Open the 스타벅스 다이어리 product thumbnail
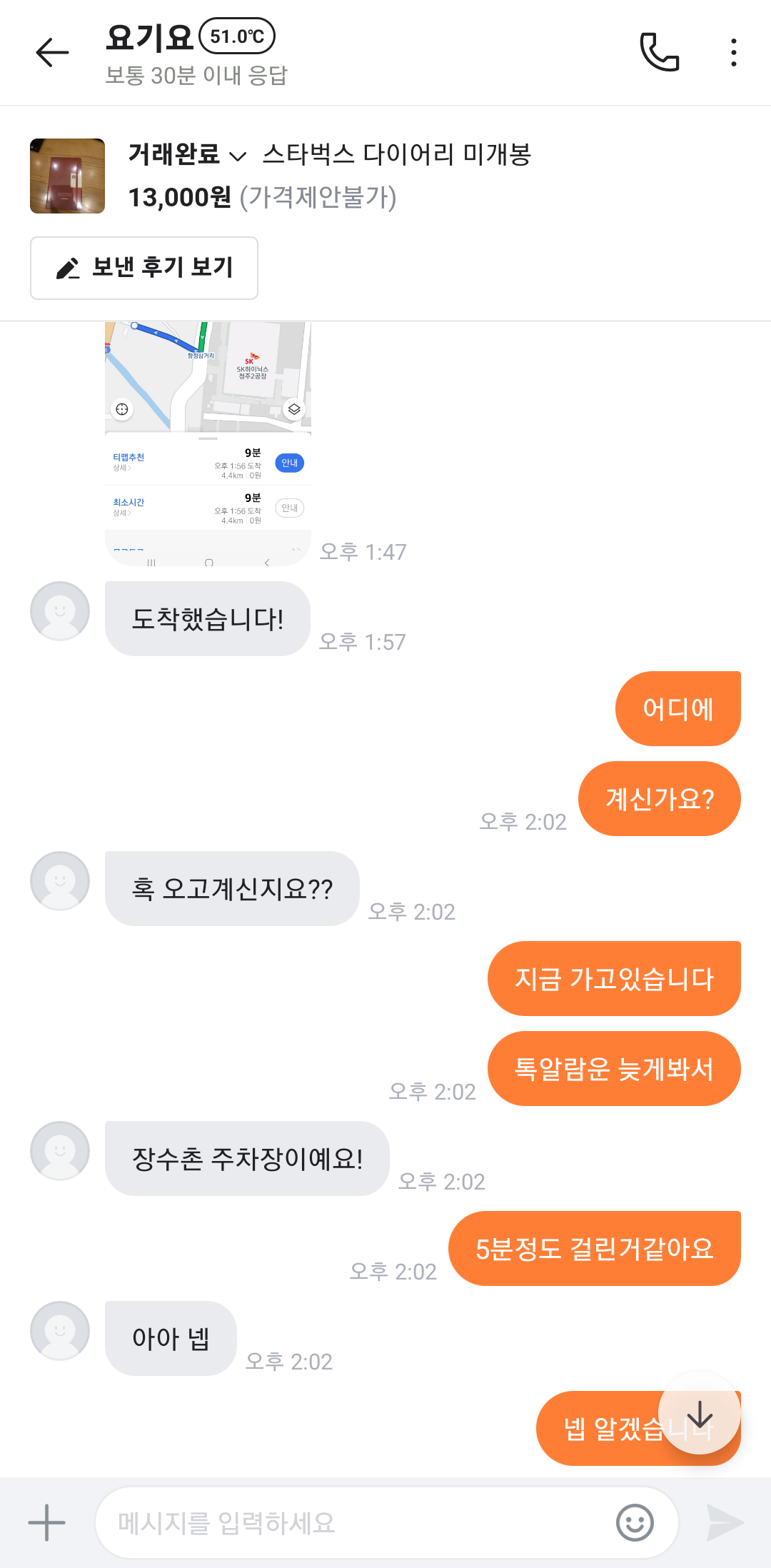 click(x=67, y=176)
